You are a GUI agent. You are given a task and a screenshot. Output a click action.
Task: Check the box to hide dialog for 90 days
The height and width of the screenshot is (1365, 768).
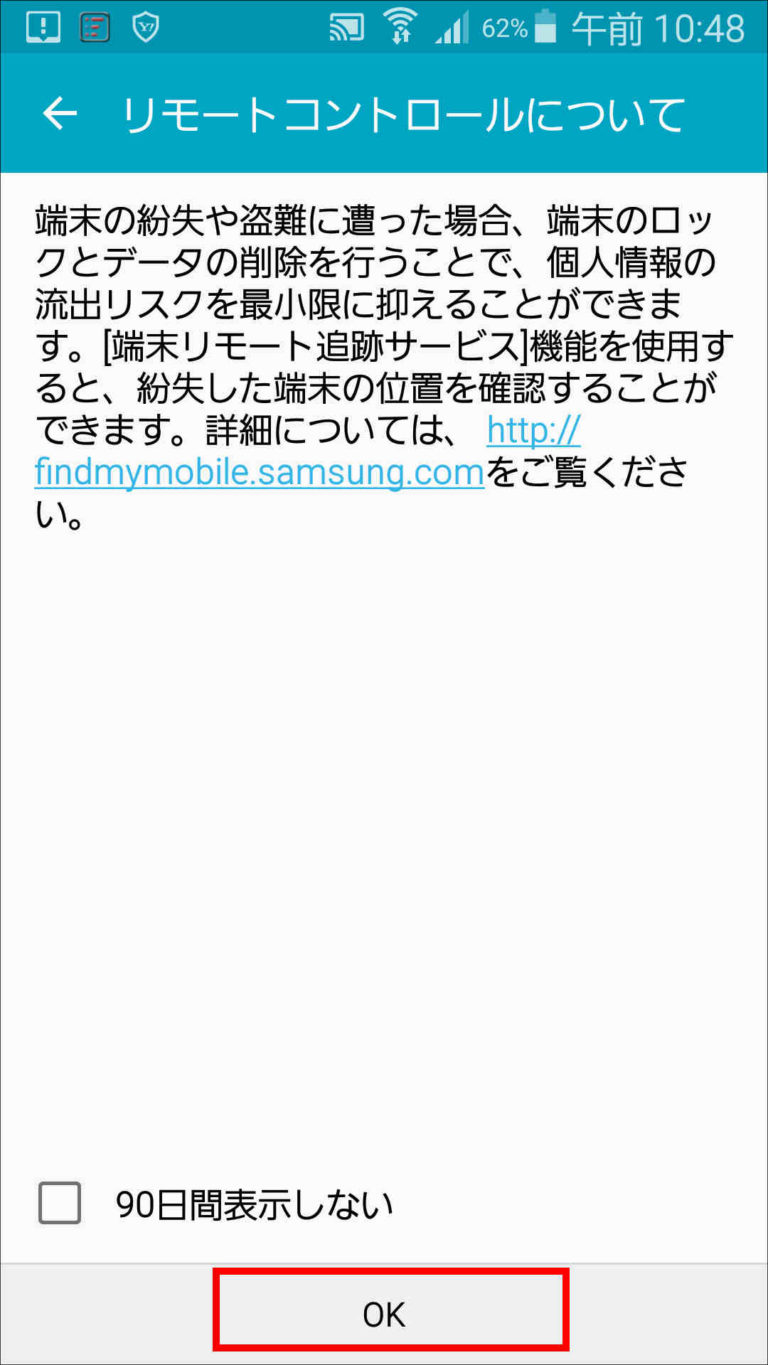coord(58,1205)
